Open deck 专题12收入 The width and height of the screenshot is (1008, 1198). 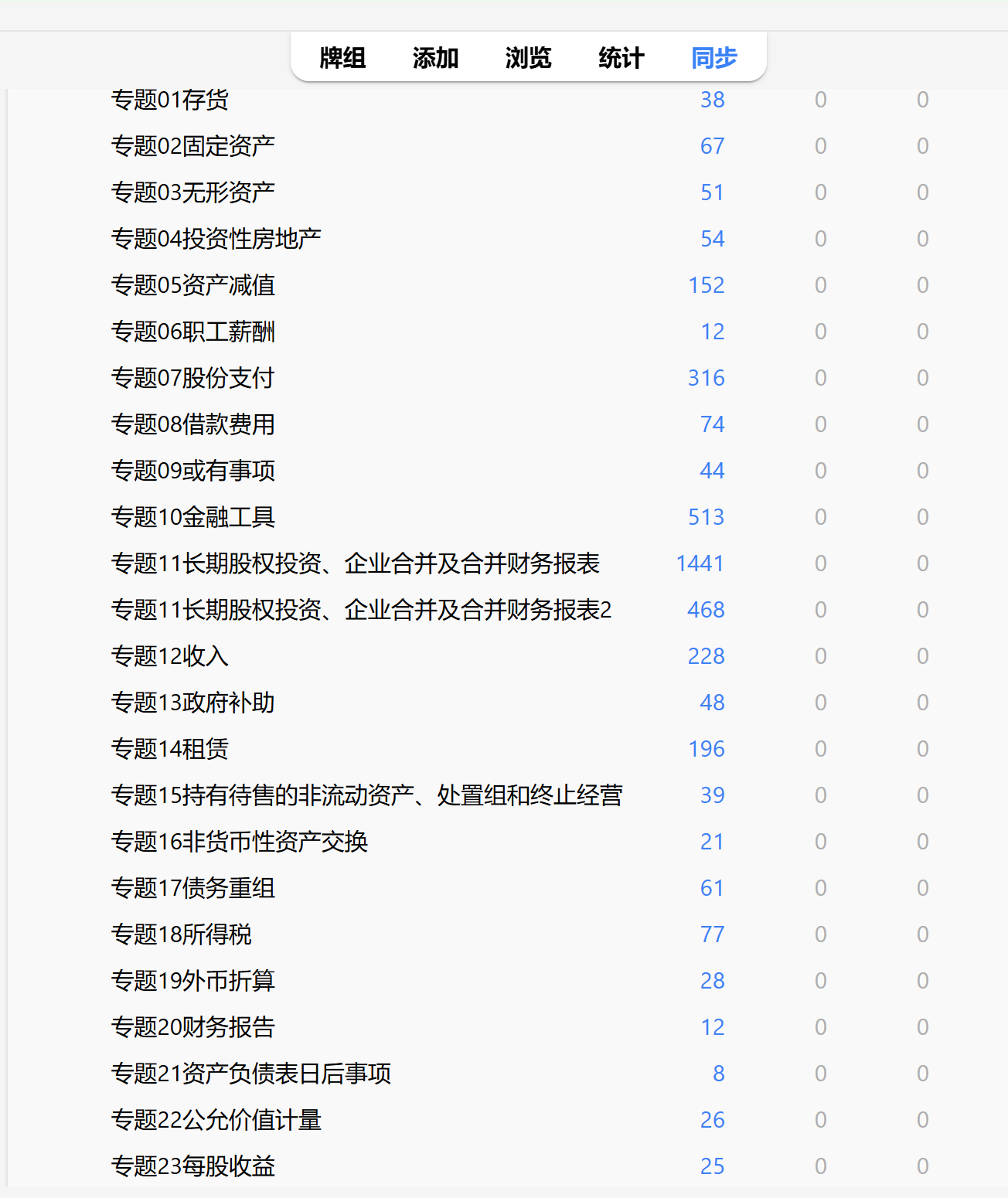(x=170, y=656)
